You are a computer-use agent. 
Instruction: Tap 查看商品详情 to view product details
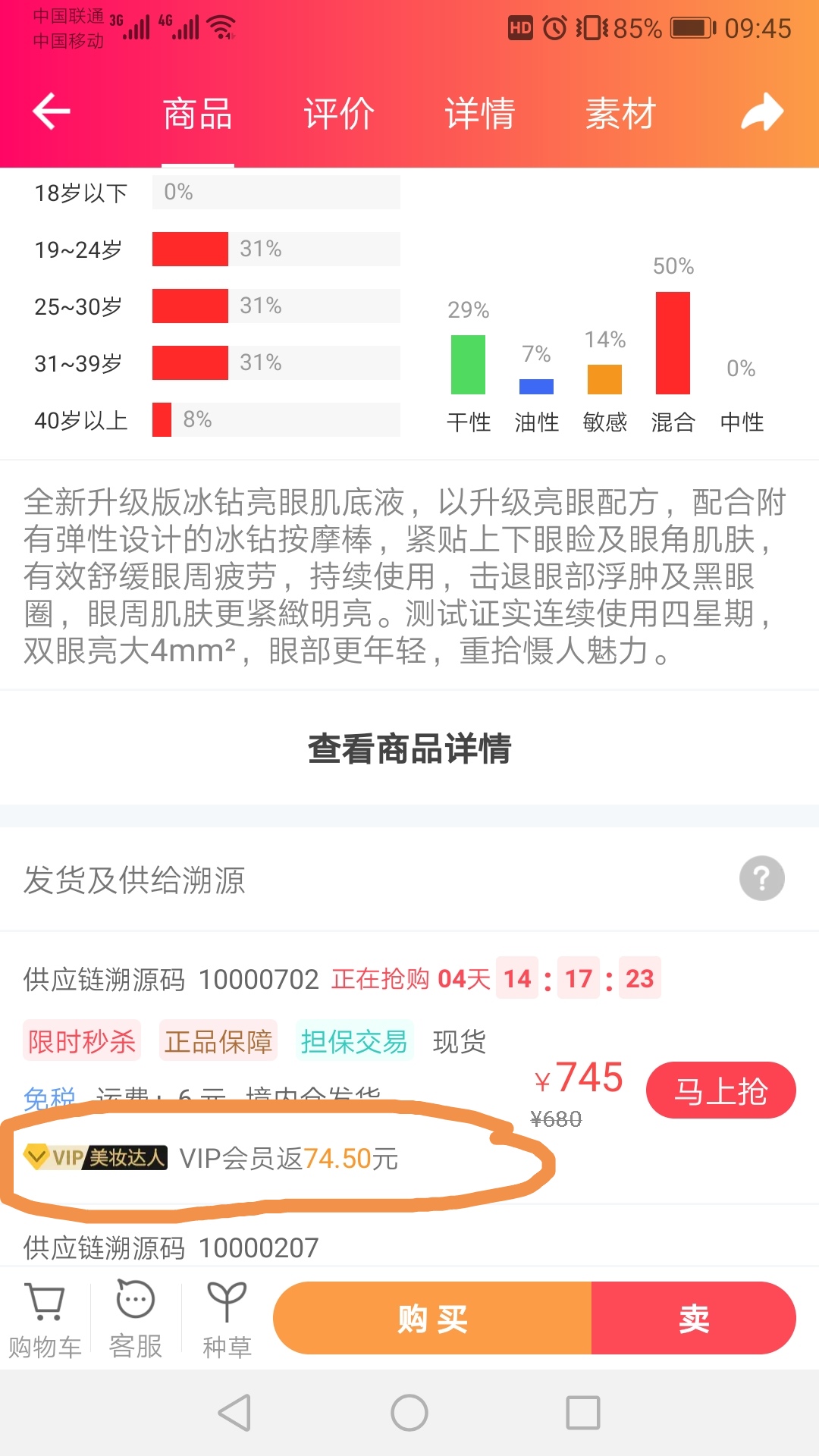409,748
